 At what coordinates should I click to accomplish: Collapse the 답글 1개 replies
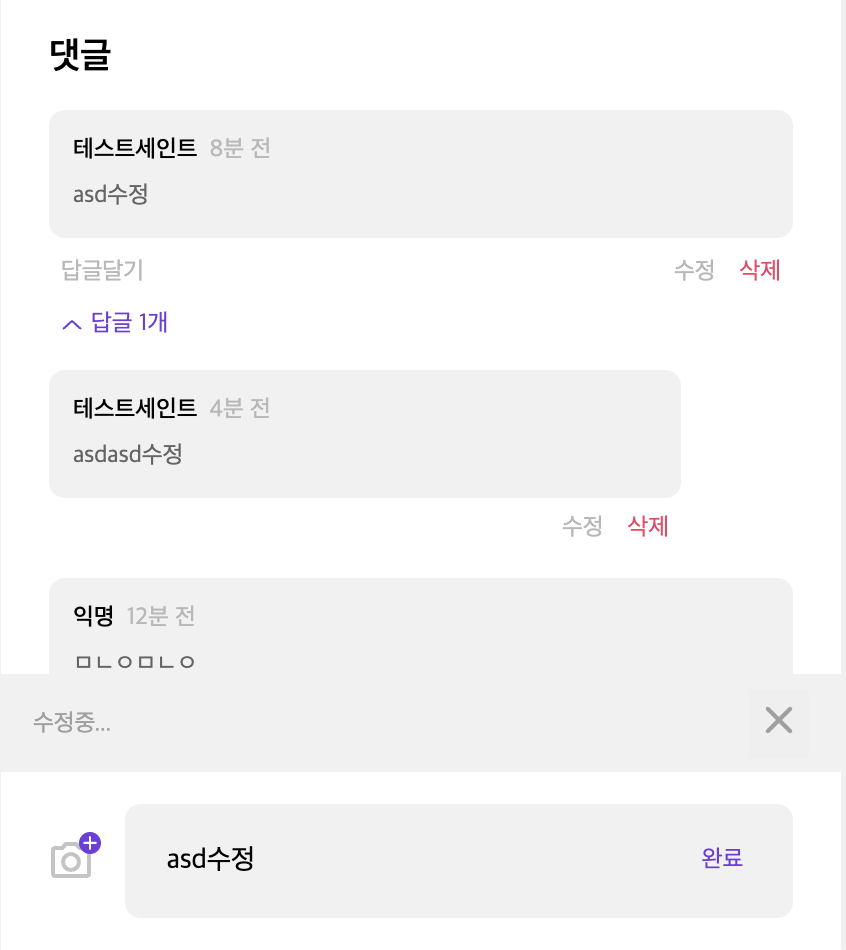click(x=115, y=322)
